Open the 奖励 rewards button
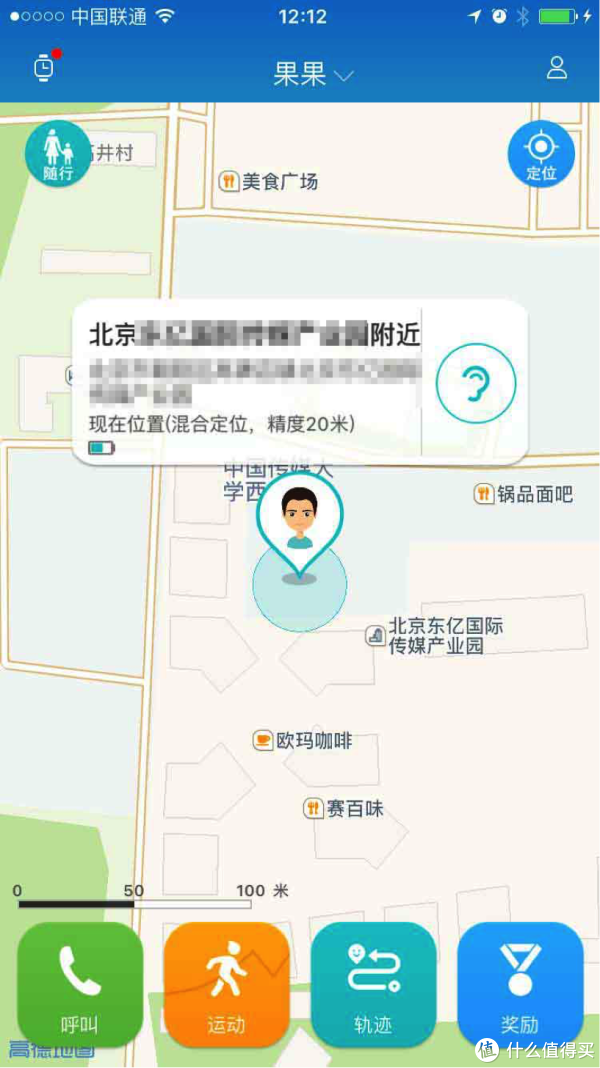The width and height of the screenshot is (600, 1068). pos(520,984)
